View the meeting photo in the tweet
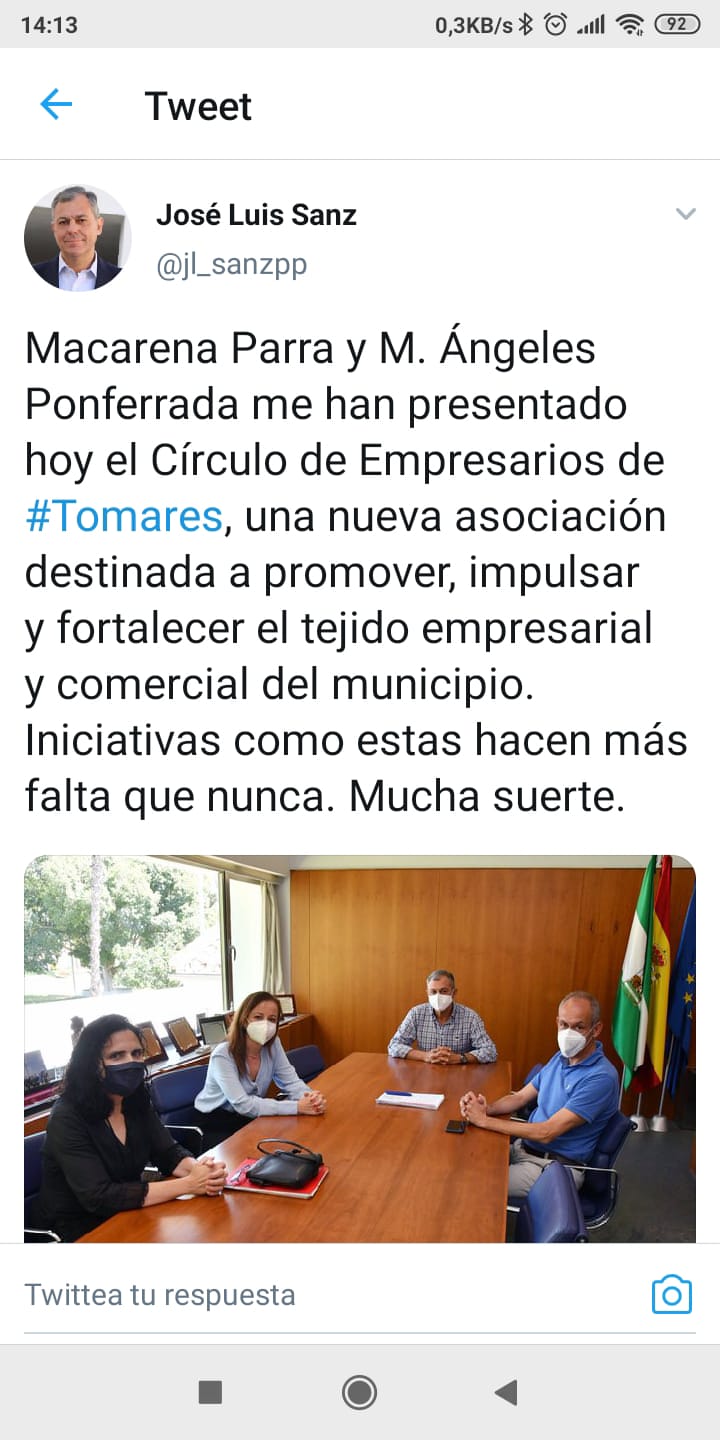 pyautogui.click(x=360, y=1048)
